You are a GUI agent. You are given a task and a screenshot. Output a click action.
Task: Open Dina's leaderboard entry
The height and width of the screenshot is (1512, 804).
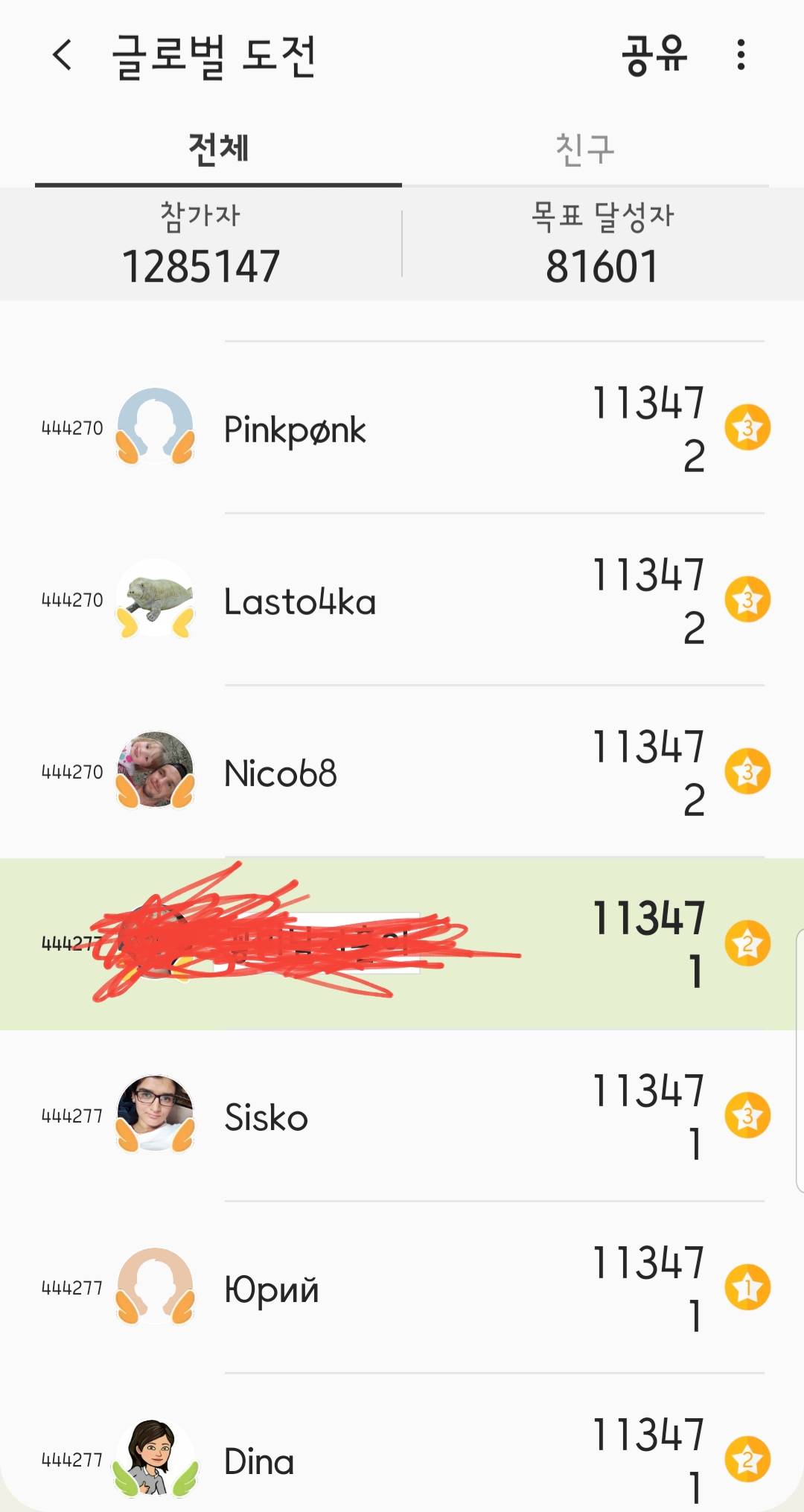[x=402, y=1459]
